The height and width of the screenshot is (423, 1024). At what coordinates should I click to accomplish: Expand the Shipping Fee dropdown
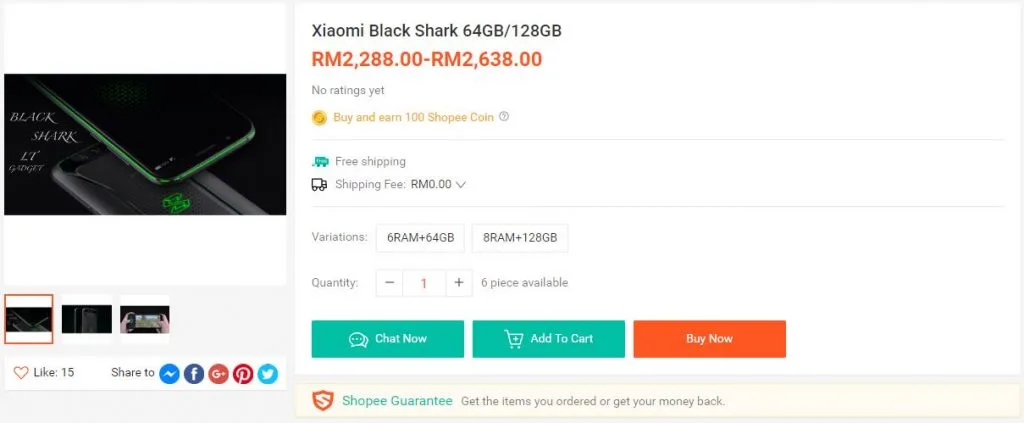[460, 185]
